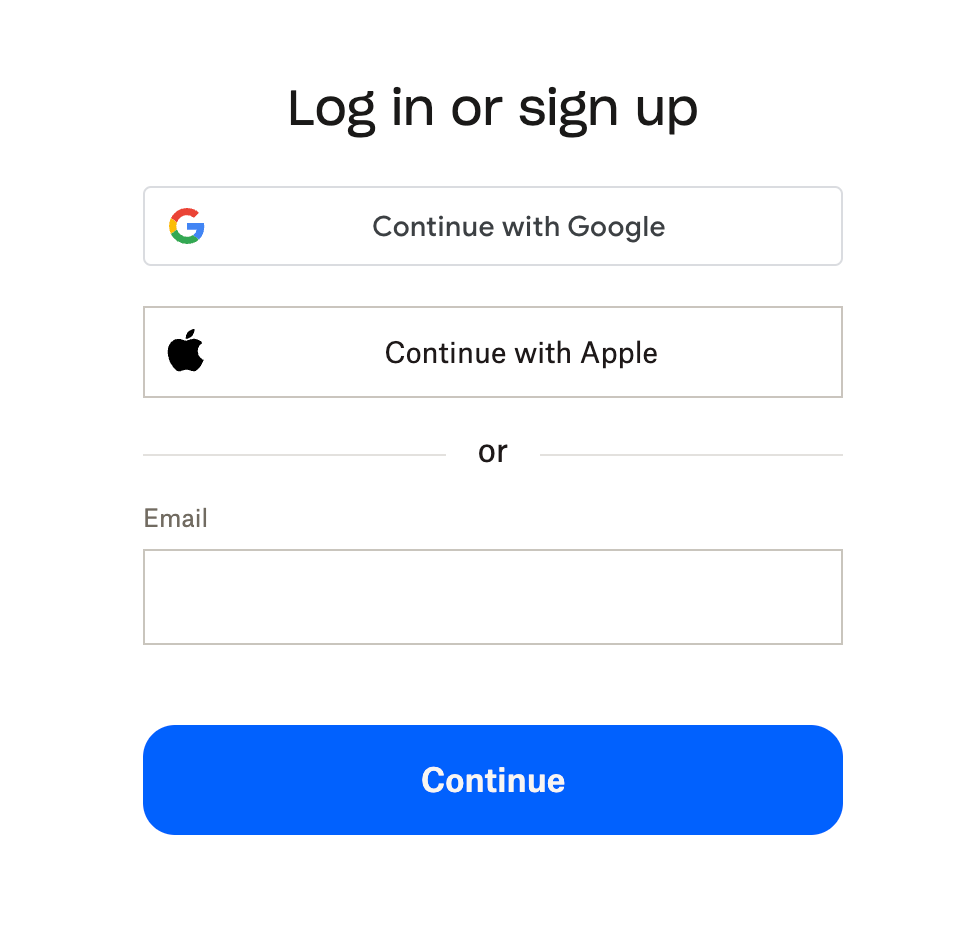Sign in with Continue with Google
Viewport: 976px width, 952px height.
click(x=492, y=226)
